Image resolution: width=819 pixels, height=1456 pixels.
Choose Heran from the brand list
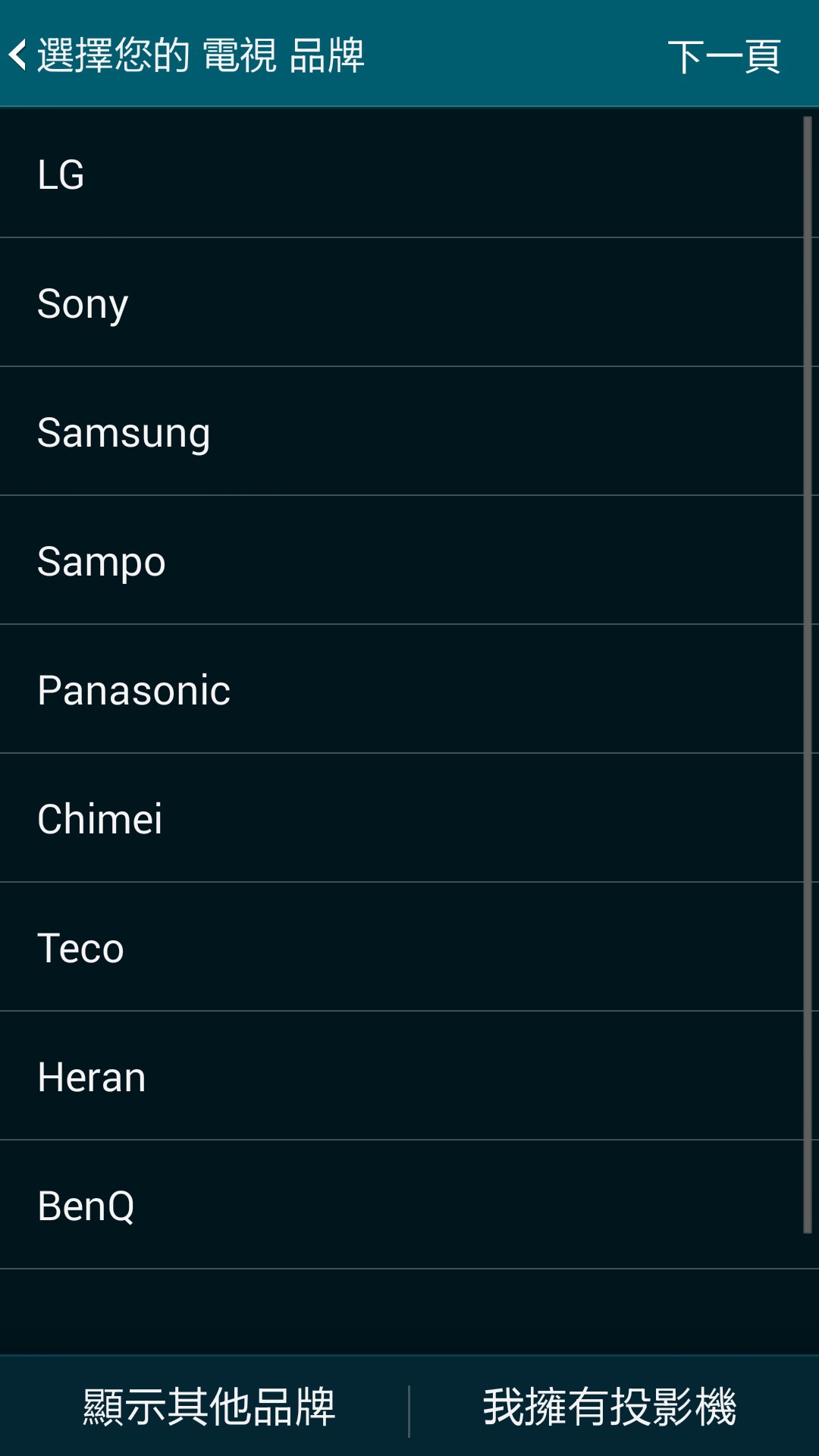click(x=402, y=1076)
